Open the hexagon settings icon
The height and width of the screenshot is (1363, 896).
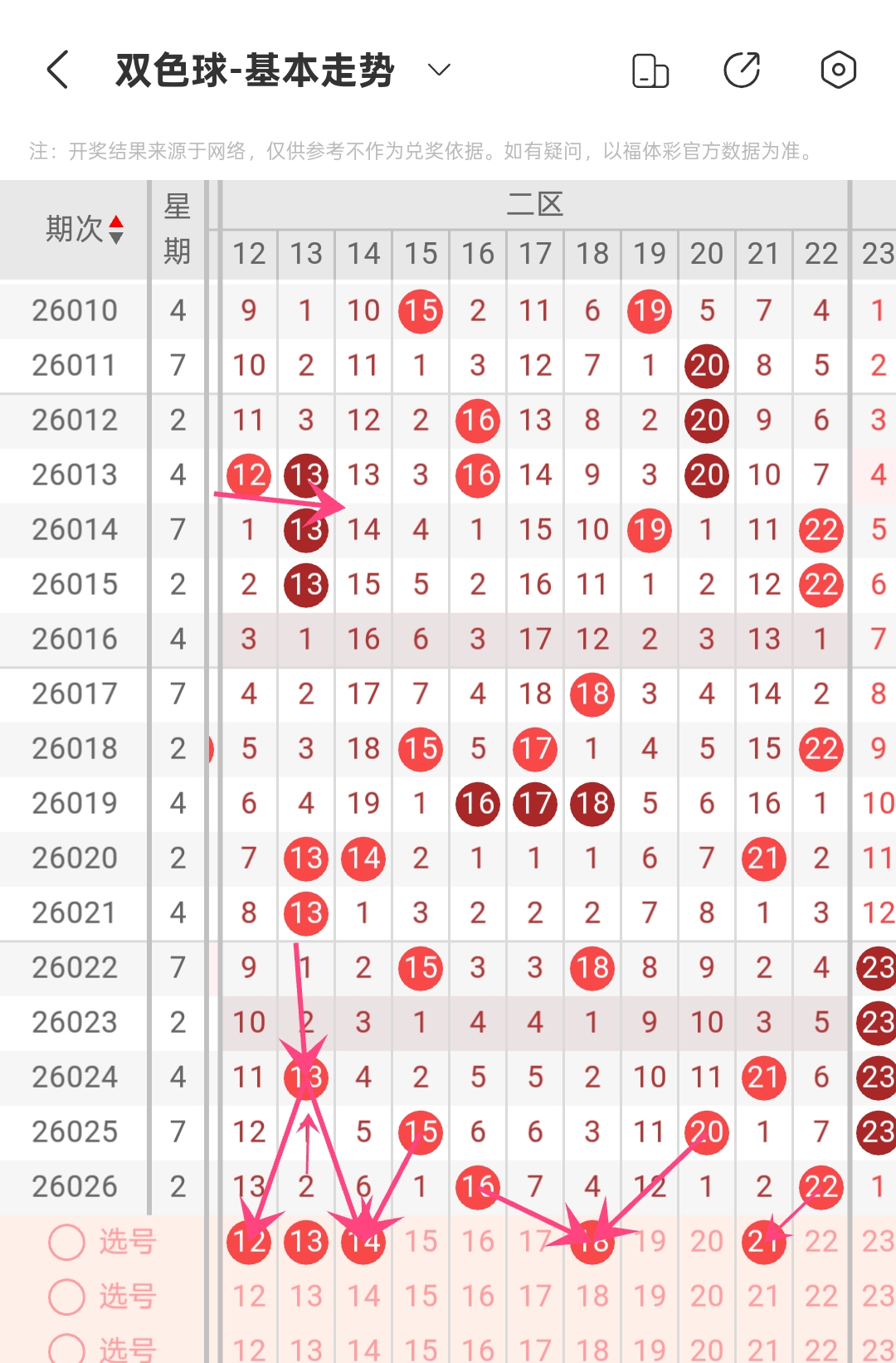[x=838, y=70]
